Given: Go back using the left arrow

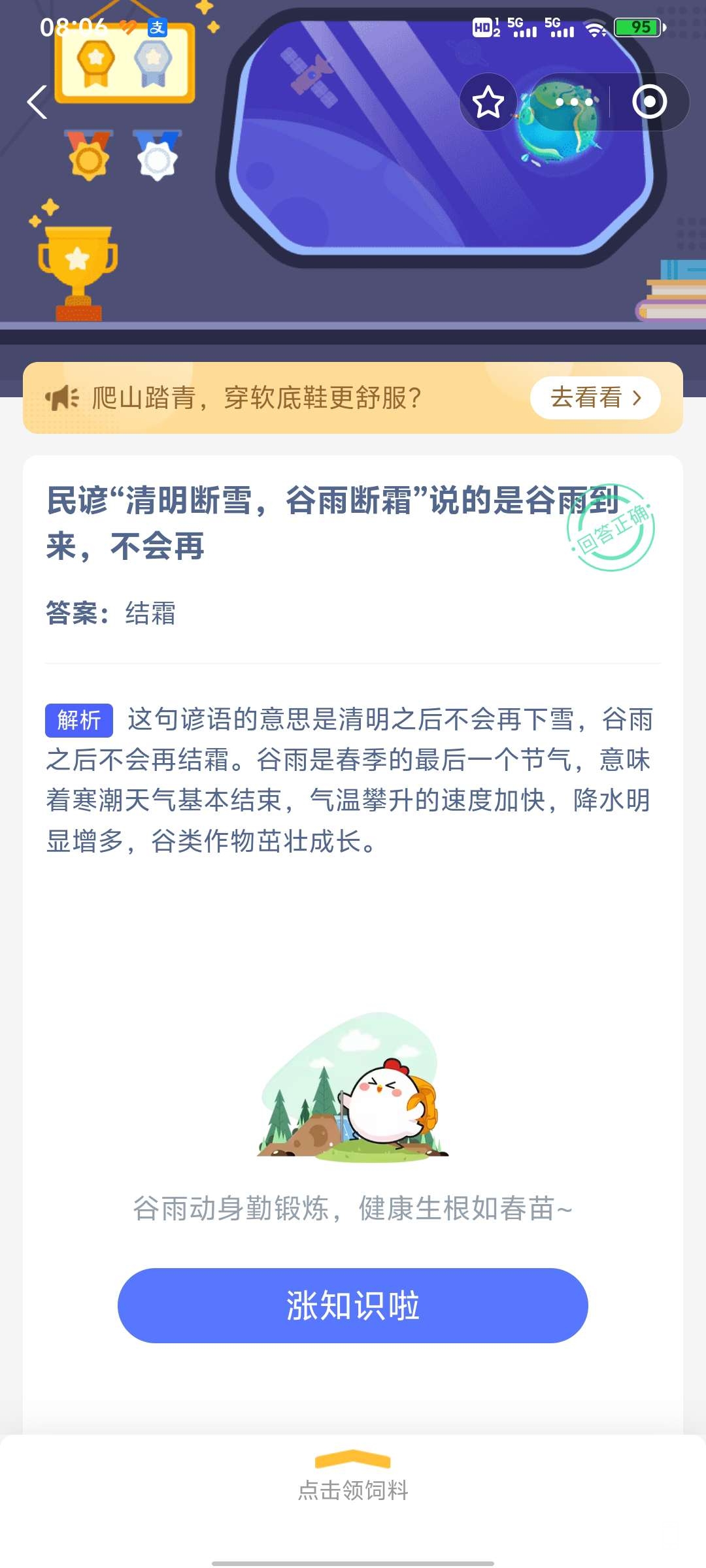Looking at the screenshot, I should click(x=37, y=102).
